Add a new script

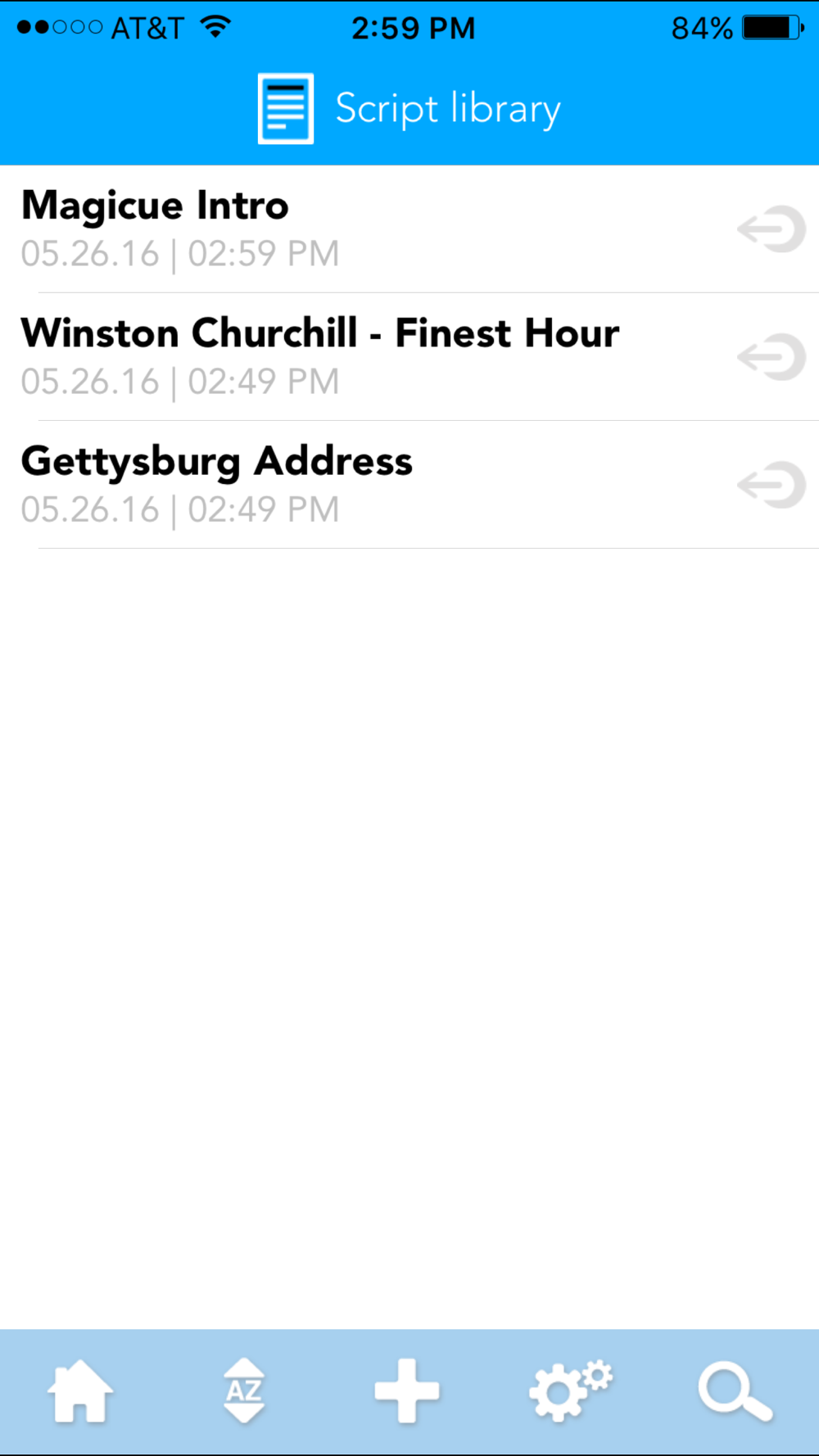(x=407, y=1391)
